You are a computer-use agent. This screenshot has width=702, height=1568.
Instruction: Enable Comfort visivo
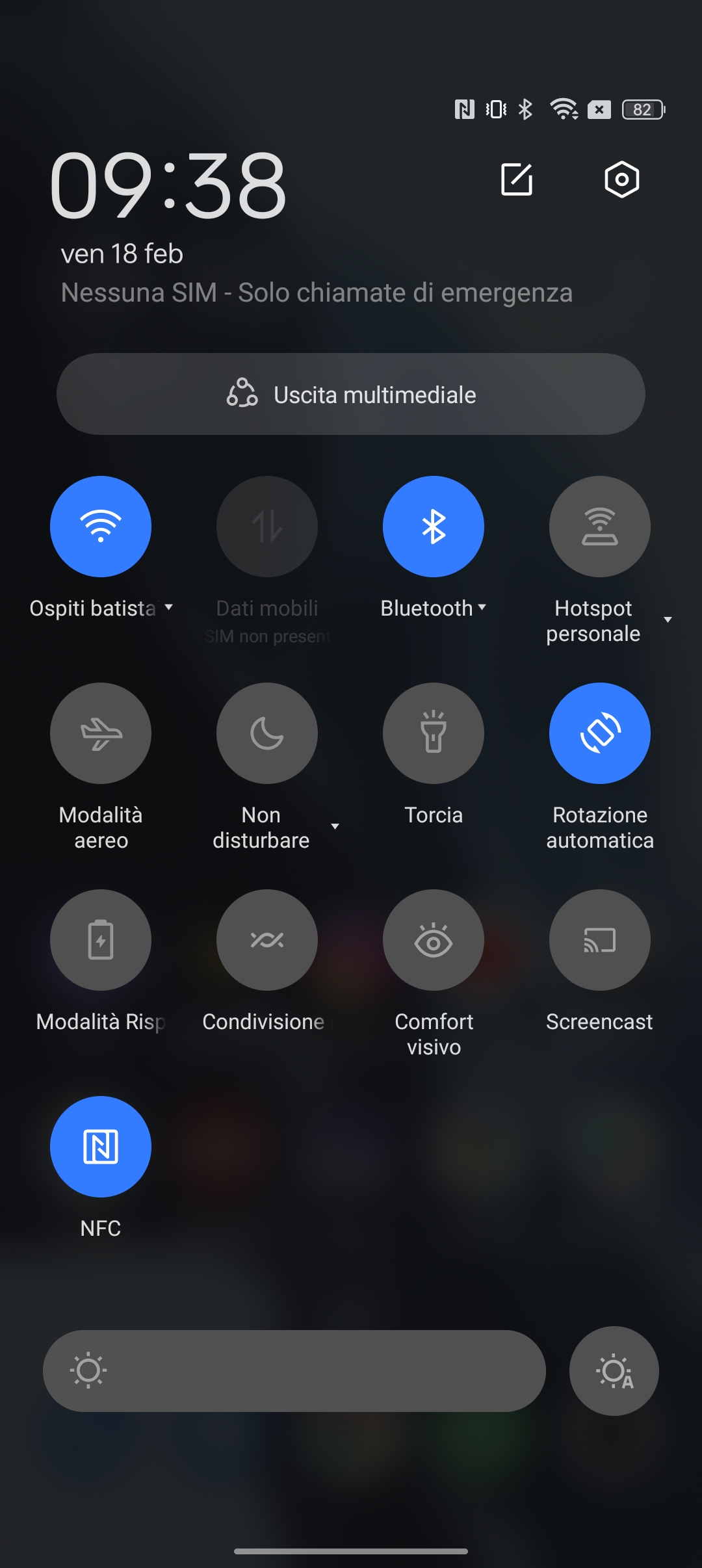[434, 940]
